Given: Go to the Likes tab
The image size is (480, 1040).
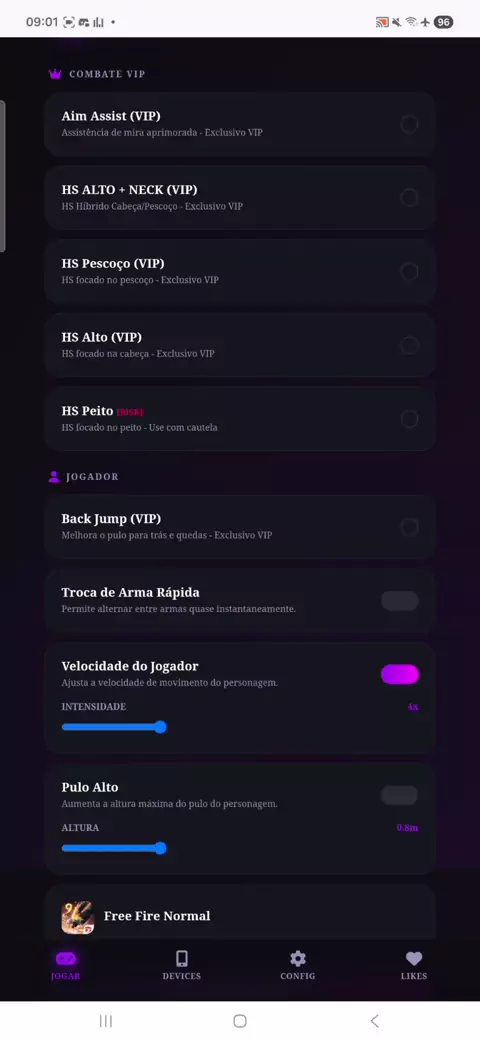Looking at the screenshot, I should [414, 966].
